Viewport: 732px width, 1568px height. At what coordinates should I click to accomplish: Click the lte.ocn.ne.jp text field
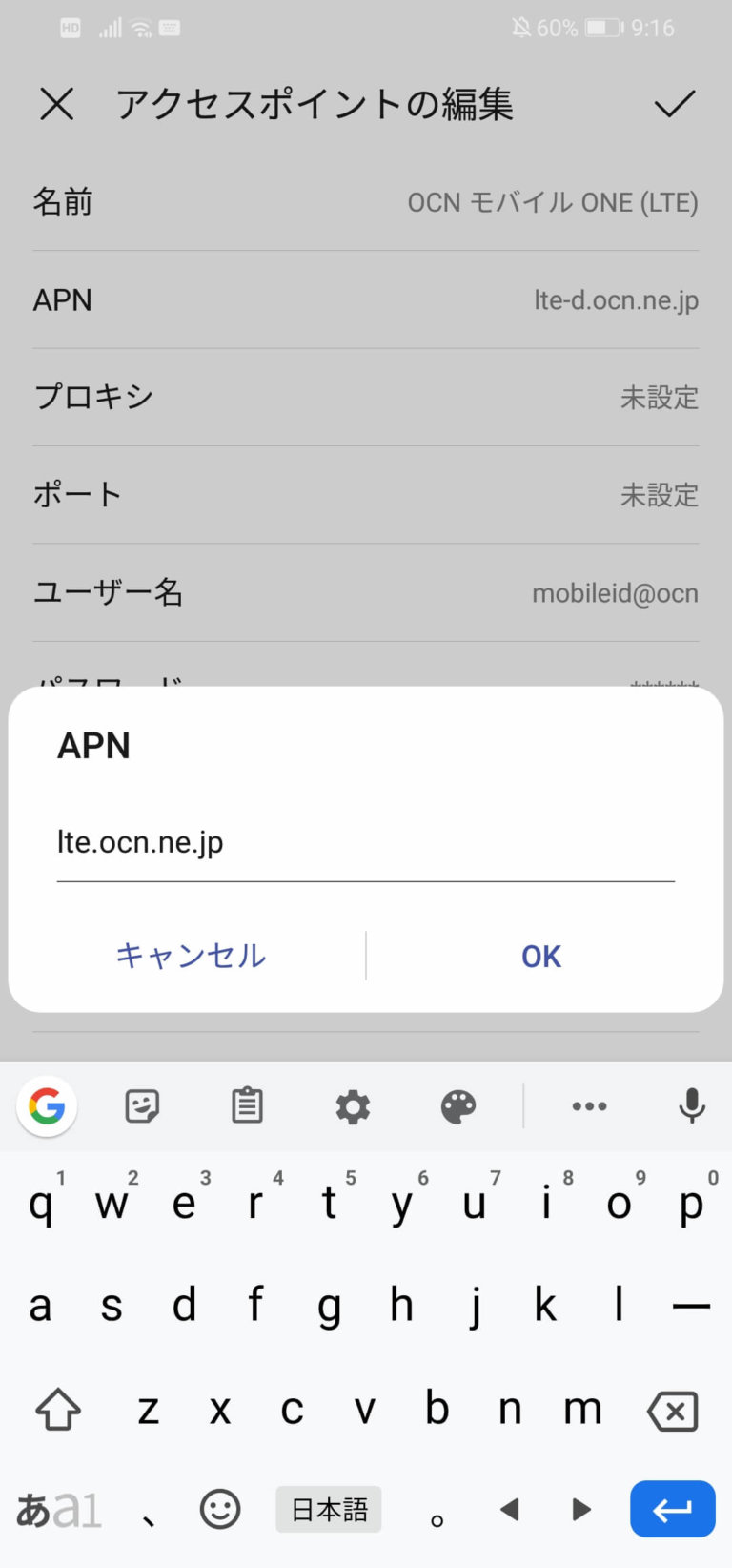pyautogui.click(x=366, y=843)
